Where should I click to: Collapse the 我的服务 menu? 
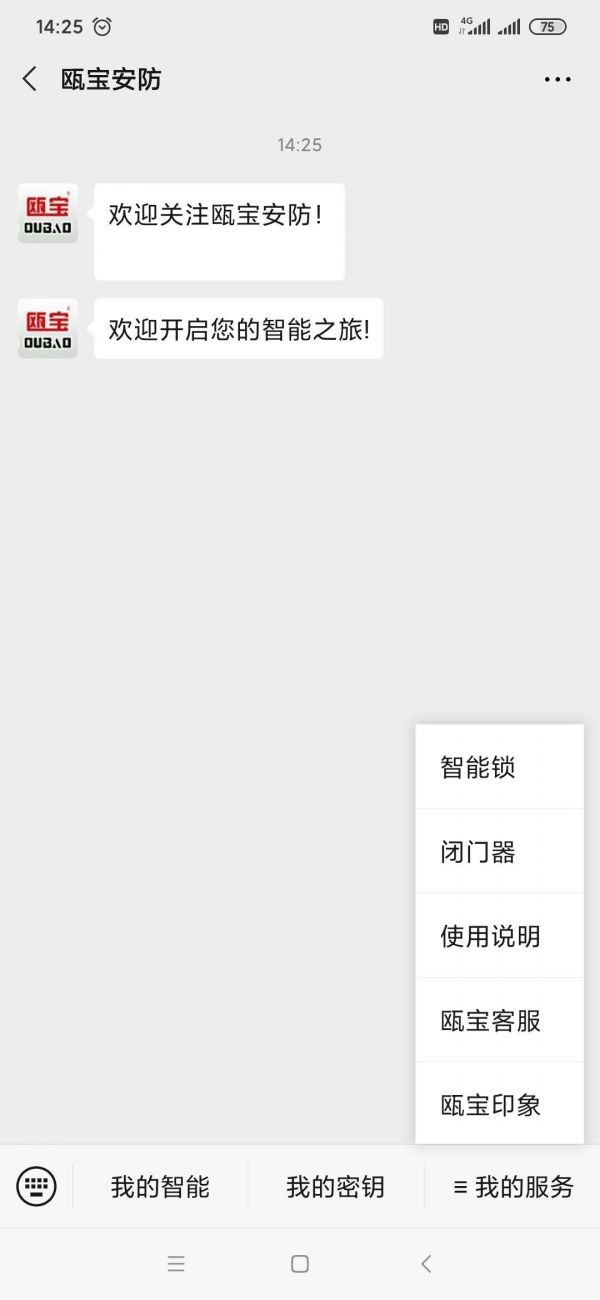[x=513, y=1187]
